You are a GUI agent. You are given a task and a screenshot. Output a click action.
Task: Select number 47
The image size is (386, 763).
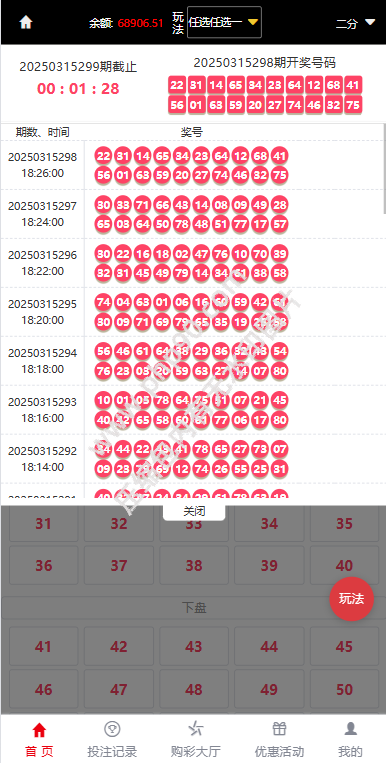click(119, 689)
